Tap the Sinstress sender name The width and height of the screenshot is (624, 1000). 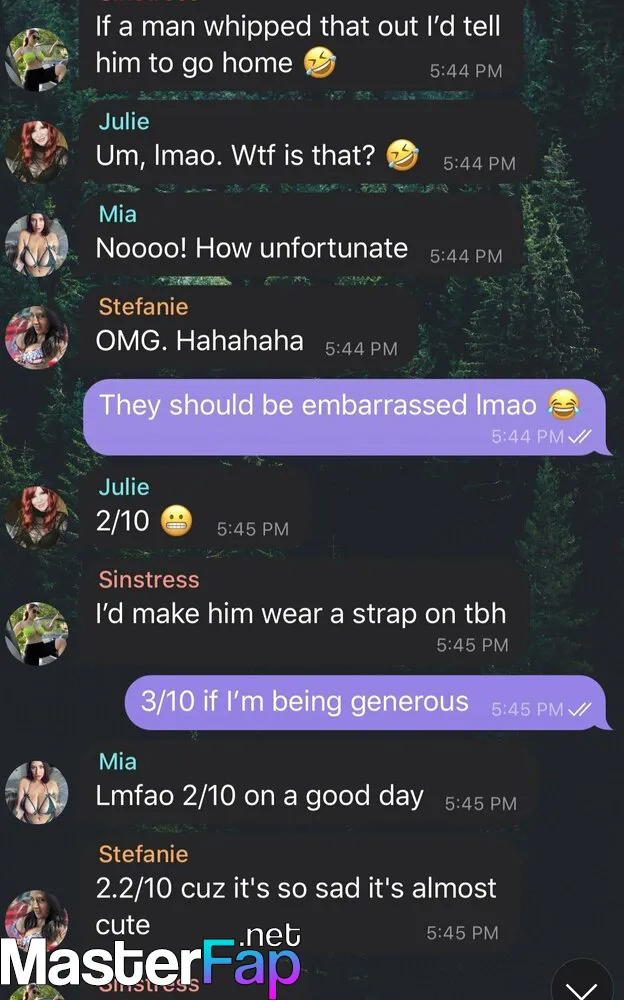pos(149,580)
